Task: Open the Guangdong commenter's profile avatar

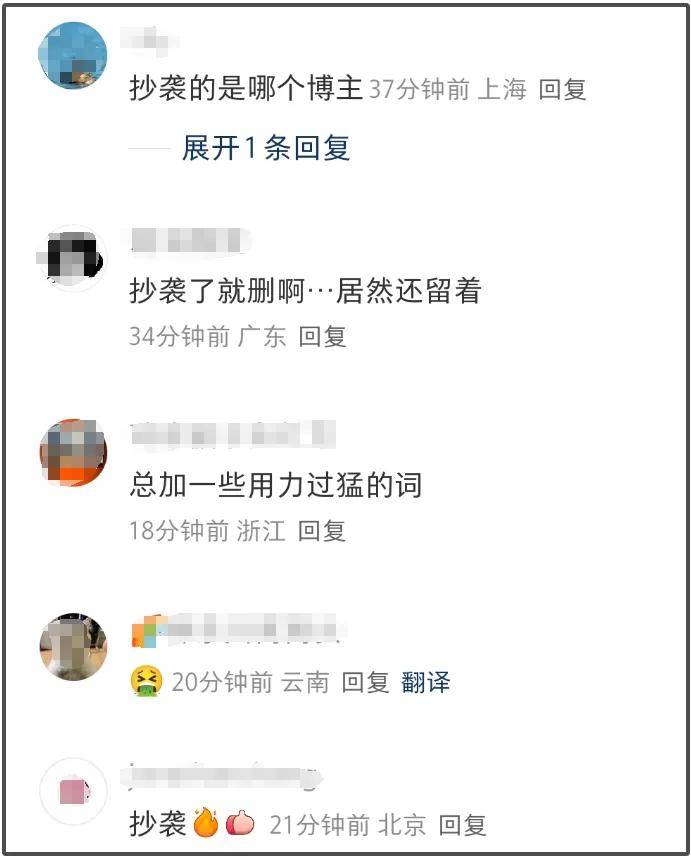Action: 73,257
